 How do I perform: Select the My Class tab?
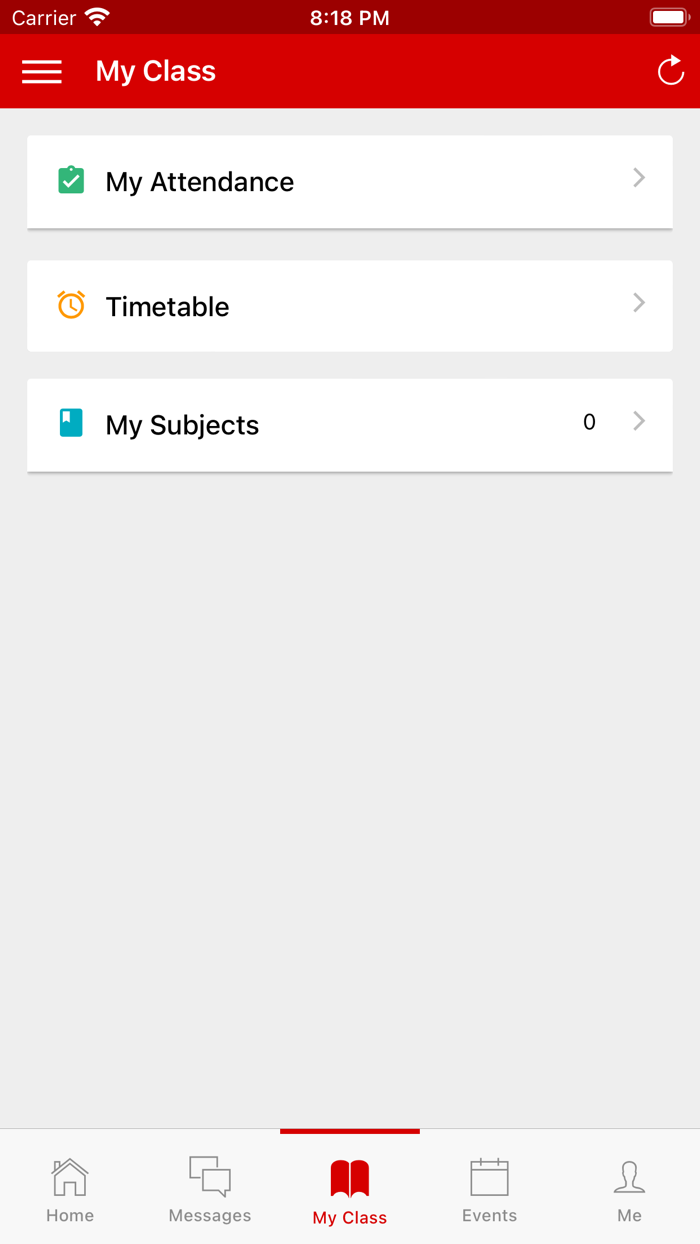point(350,1189)
